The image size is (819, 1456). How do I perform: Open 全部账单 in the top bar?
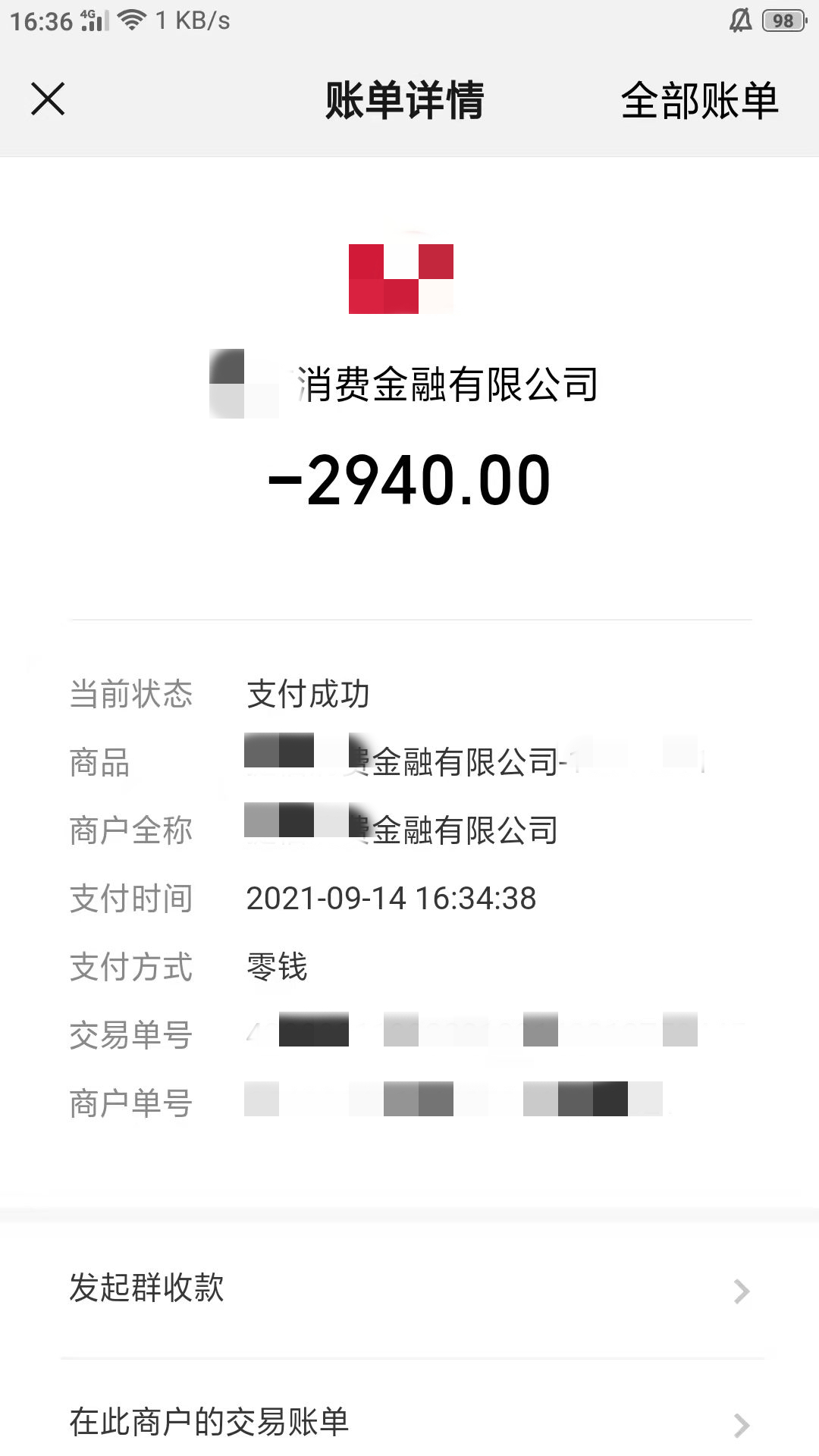699,100
